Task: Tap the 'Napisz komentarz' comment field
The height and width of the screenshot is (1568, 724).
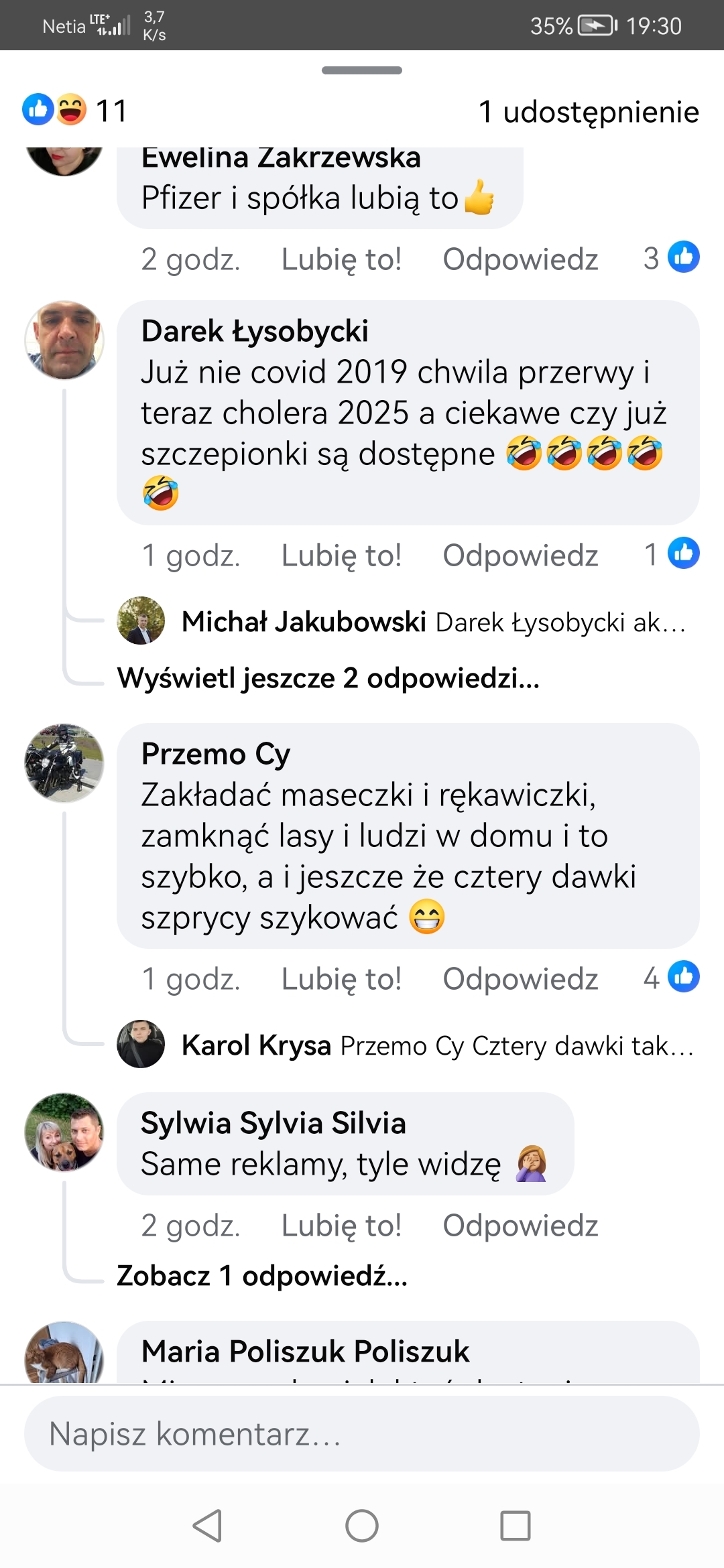Action: click(x=362, y=1434)
